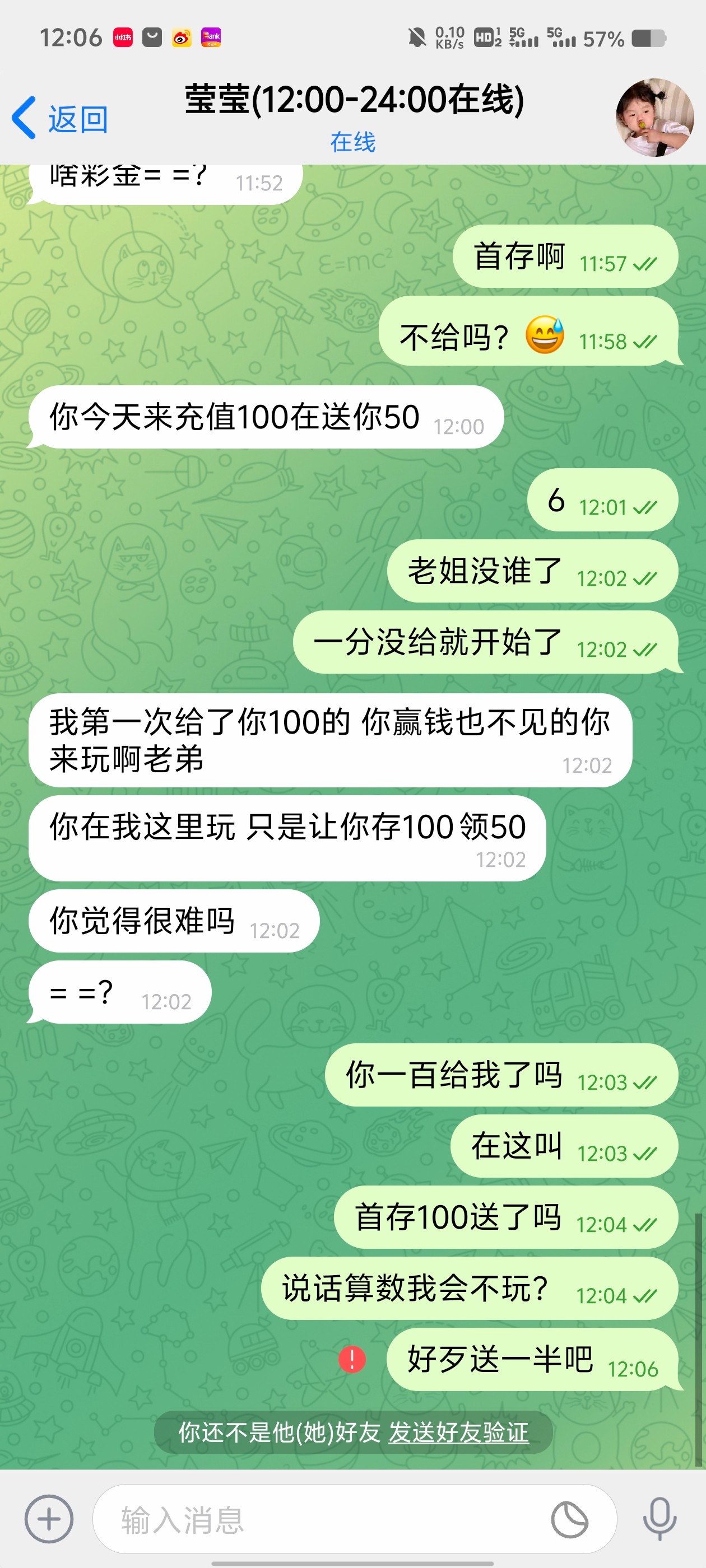Tap the microphone voice message icon

(659, 1519)
